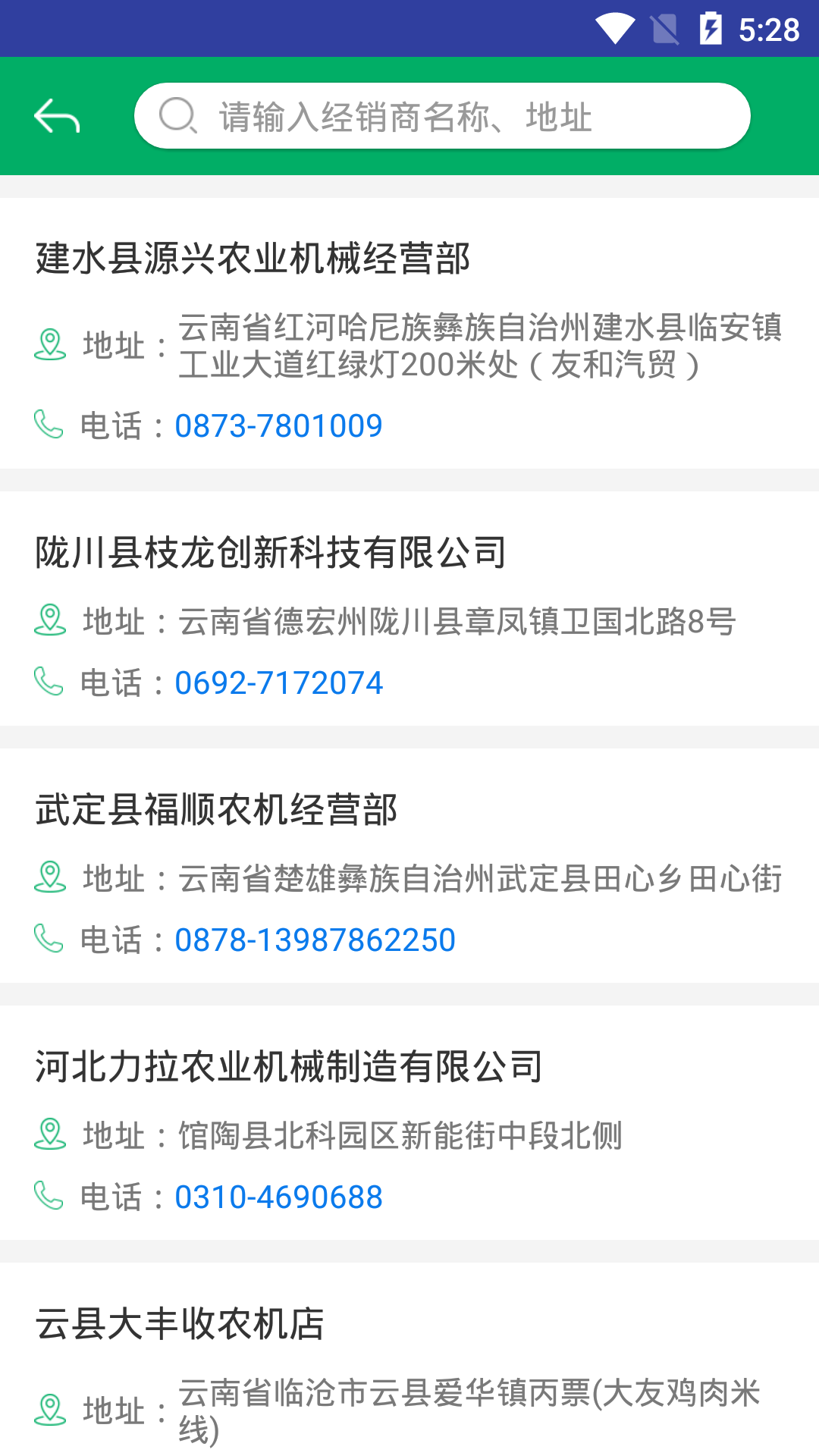Open the 陇川县枝龙创新科技有限公司 dealer card

[x=271, y=552]
